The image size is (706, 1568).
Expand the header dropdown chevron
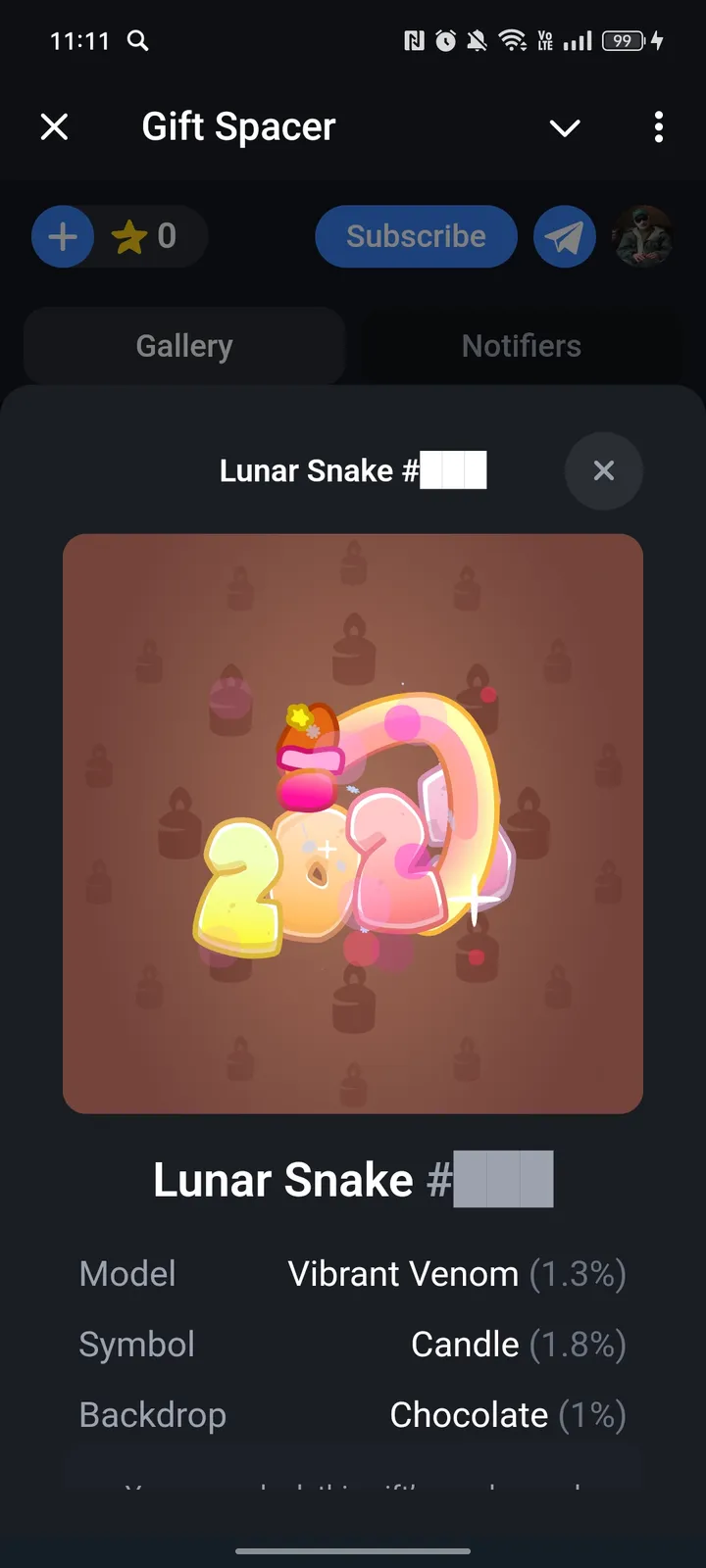click(565, 127)
